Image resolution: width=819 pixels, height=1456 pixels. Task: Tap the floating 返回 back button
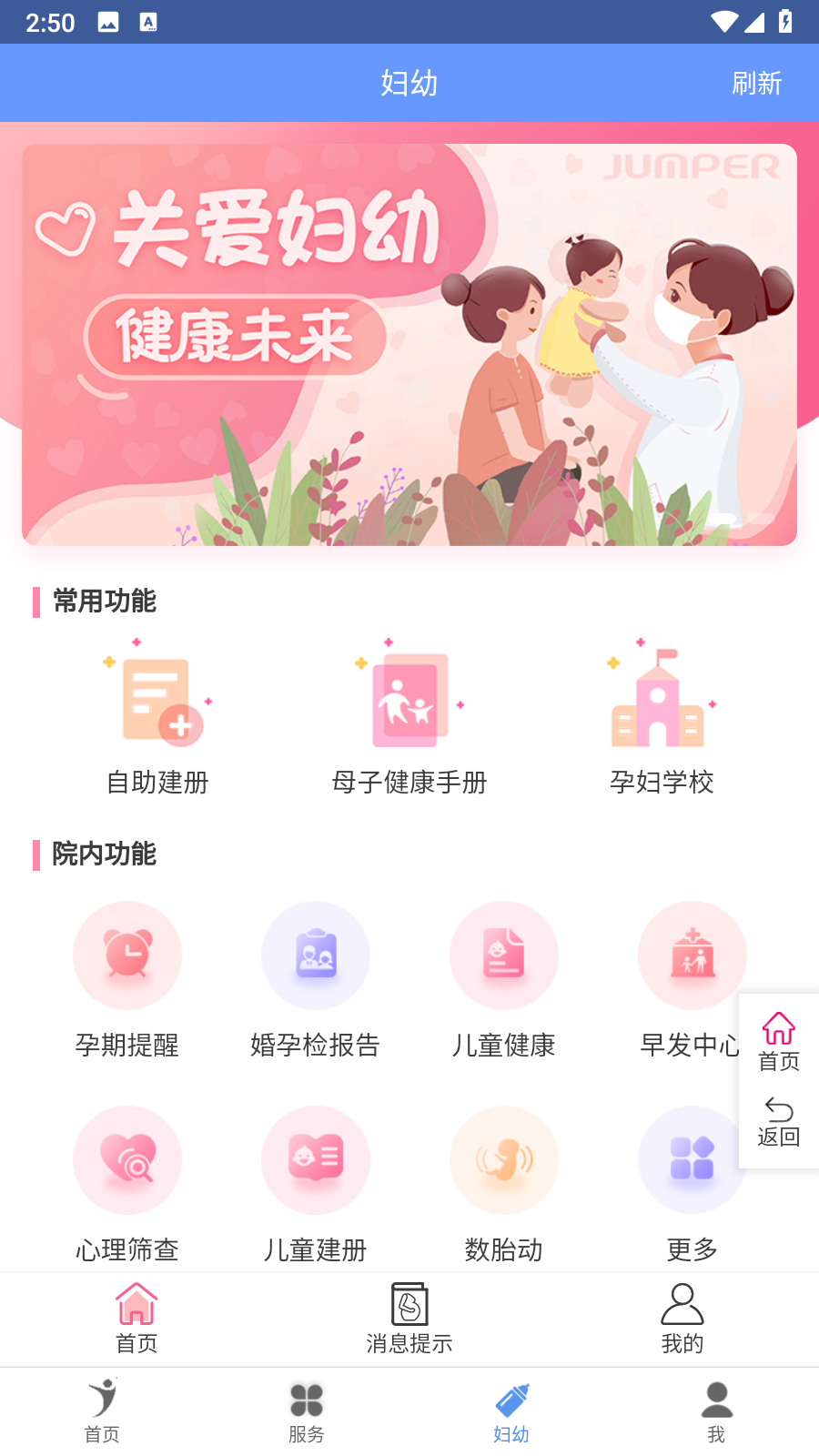779,1122
